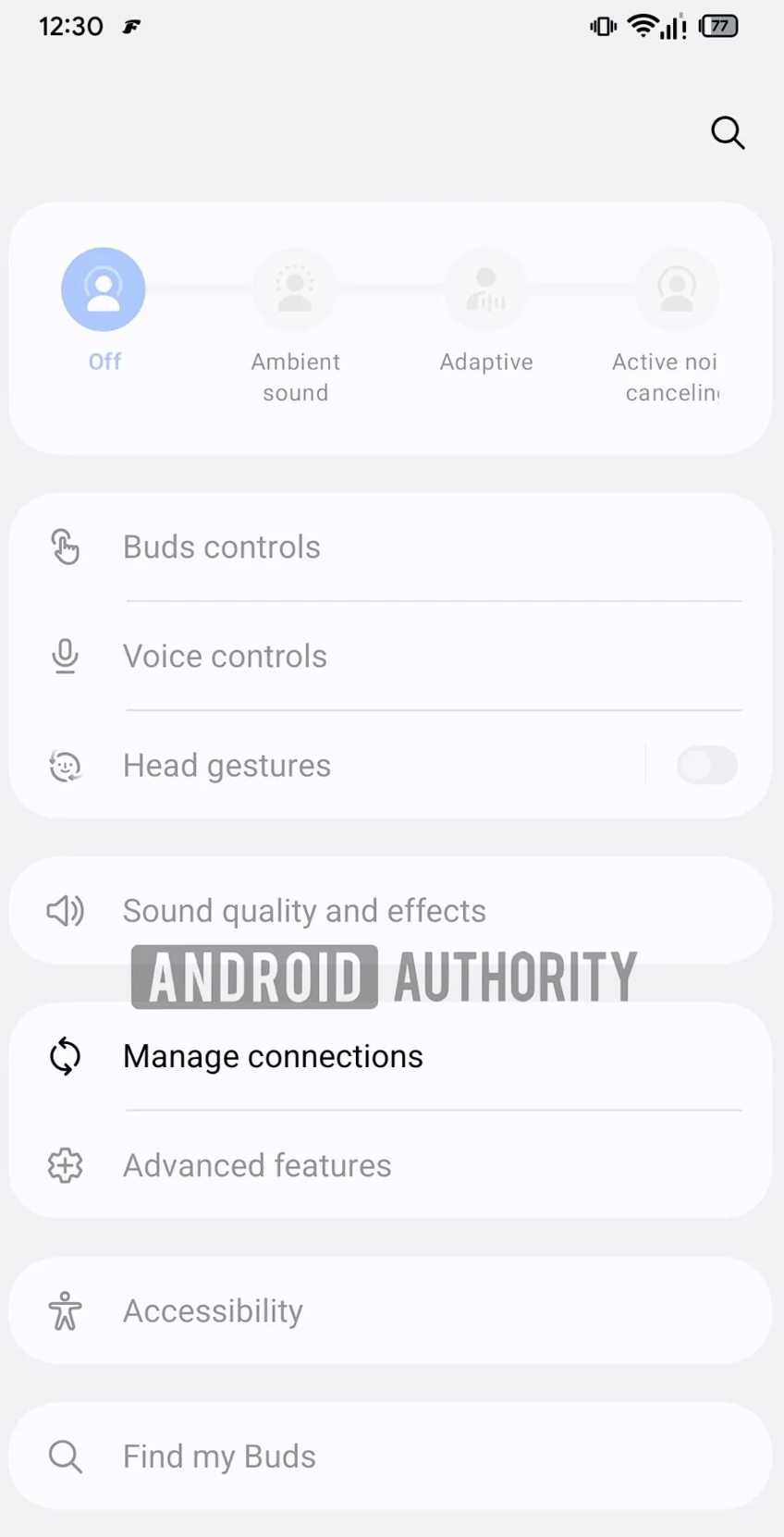Image resolution: width=784 pixels, height=1537 pixels.
Task: Enable Active noise canceling
Action: (677, 289)
